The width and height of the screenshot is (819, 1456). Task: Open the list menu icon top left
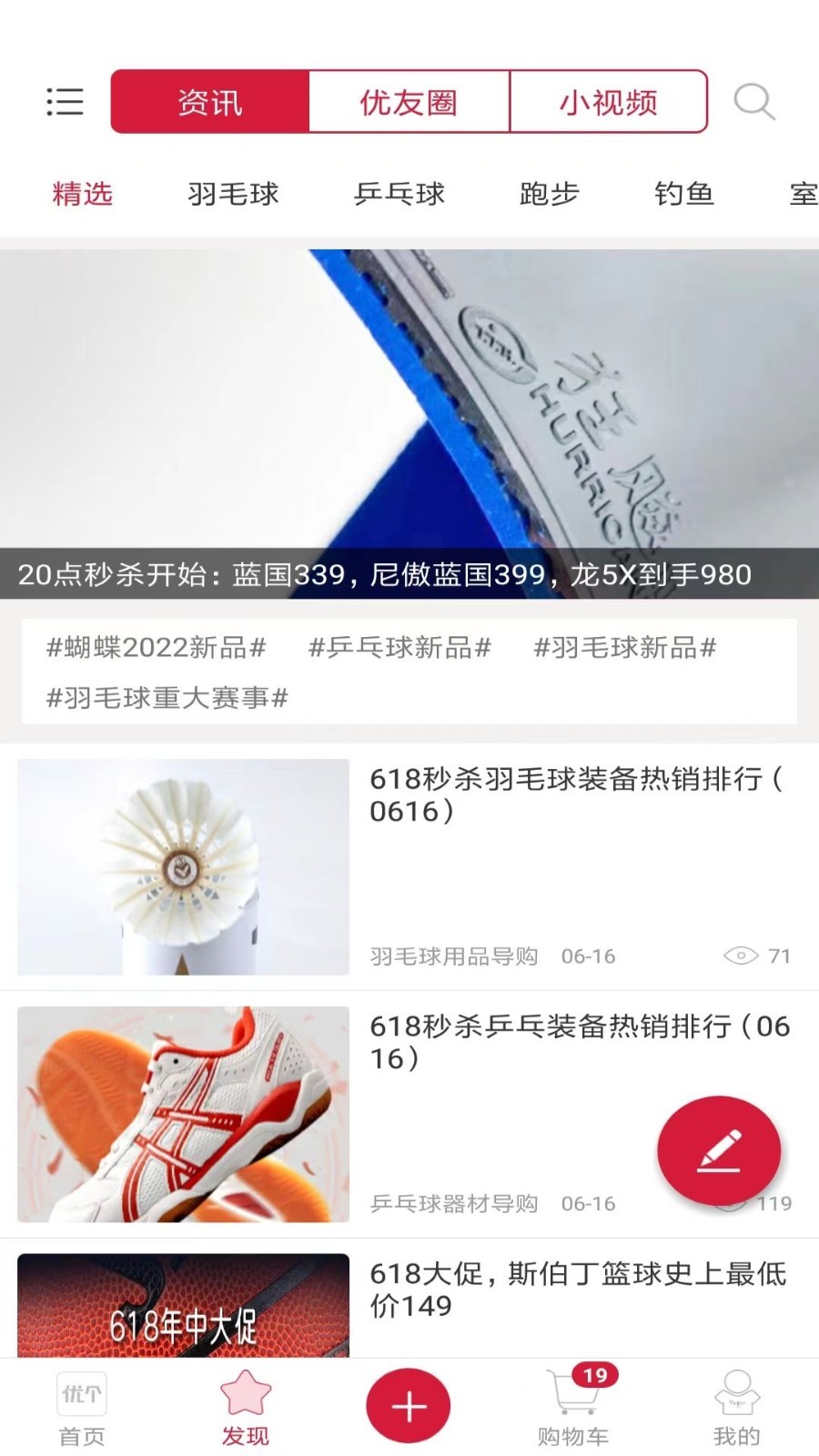pos(64,102)
